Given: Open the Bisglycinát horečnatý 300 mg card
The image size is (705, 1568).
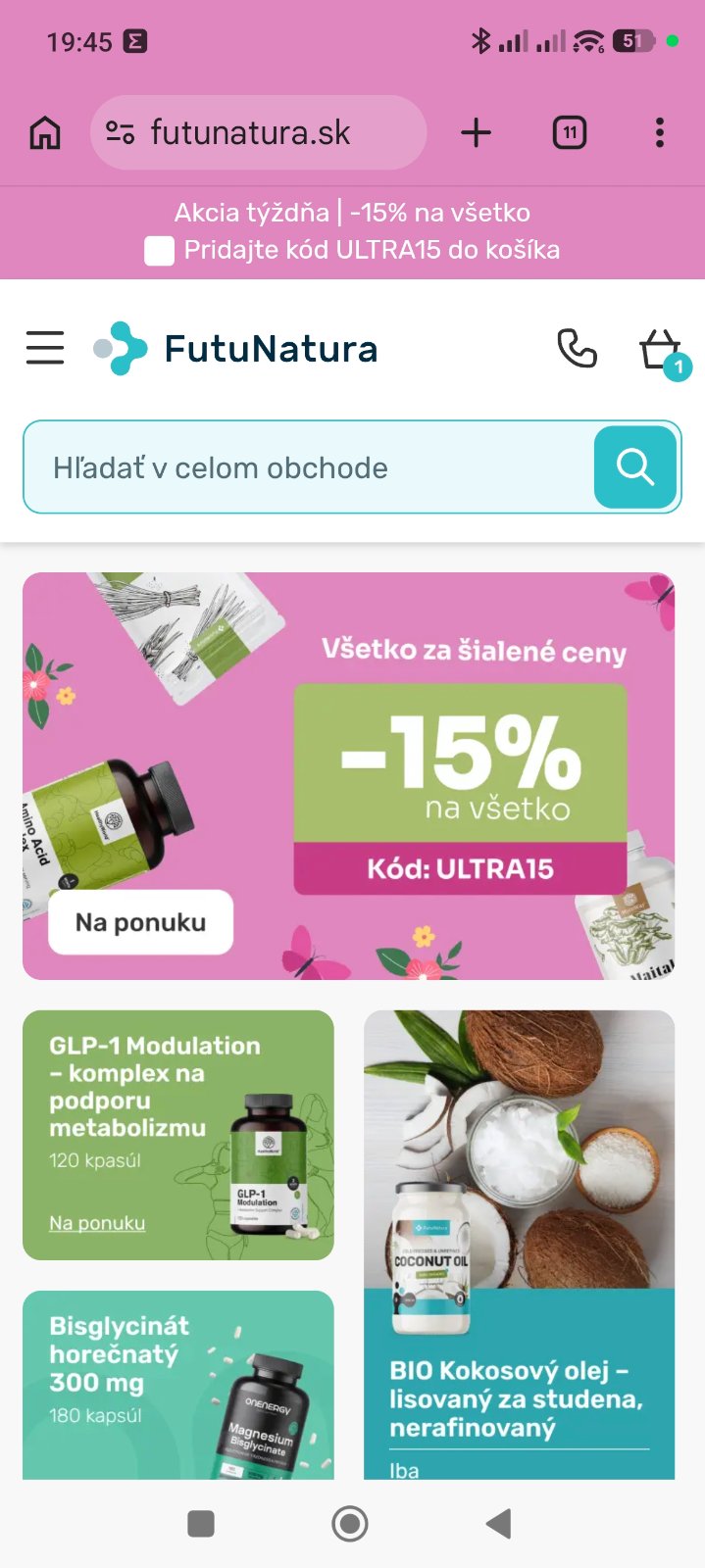Looking at the screenshot, I should click(177, 1382).
